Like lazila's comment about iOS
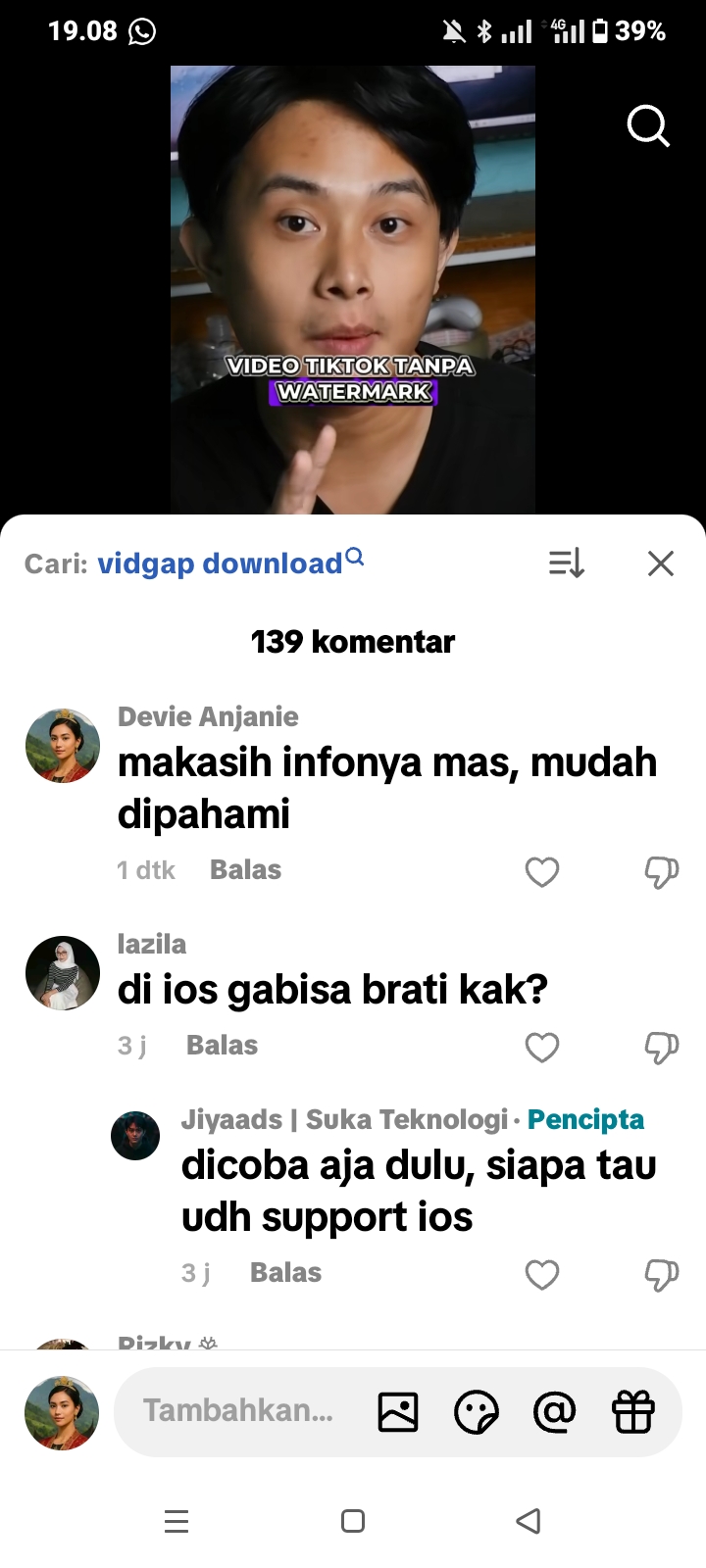This screenshot has width=706, height=1568. 542,1047
